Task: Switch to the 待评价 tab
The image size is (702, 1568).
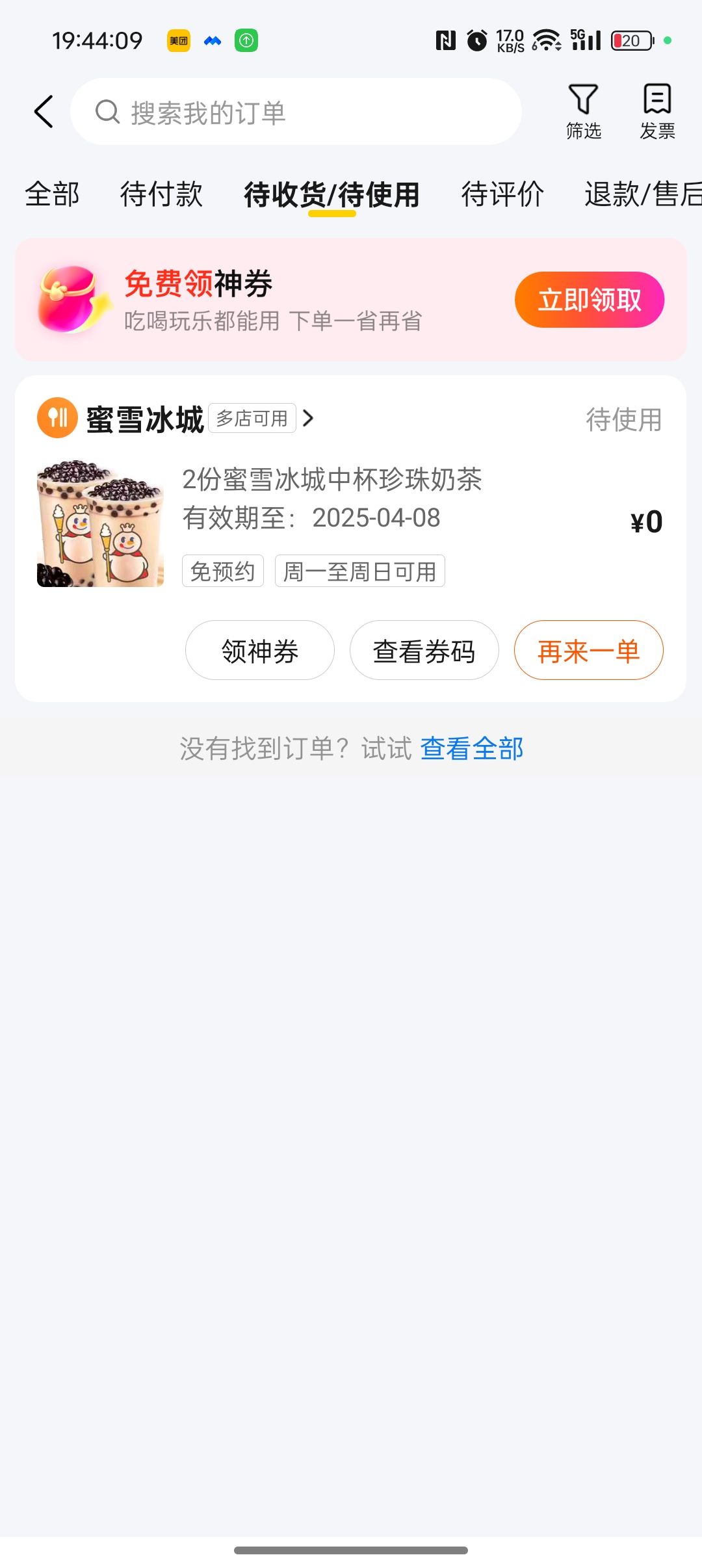Action: click(x=502, y=194)
